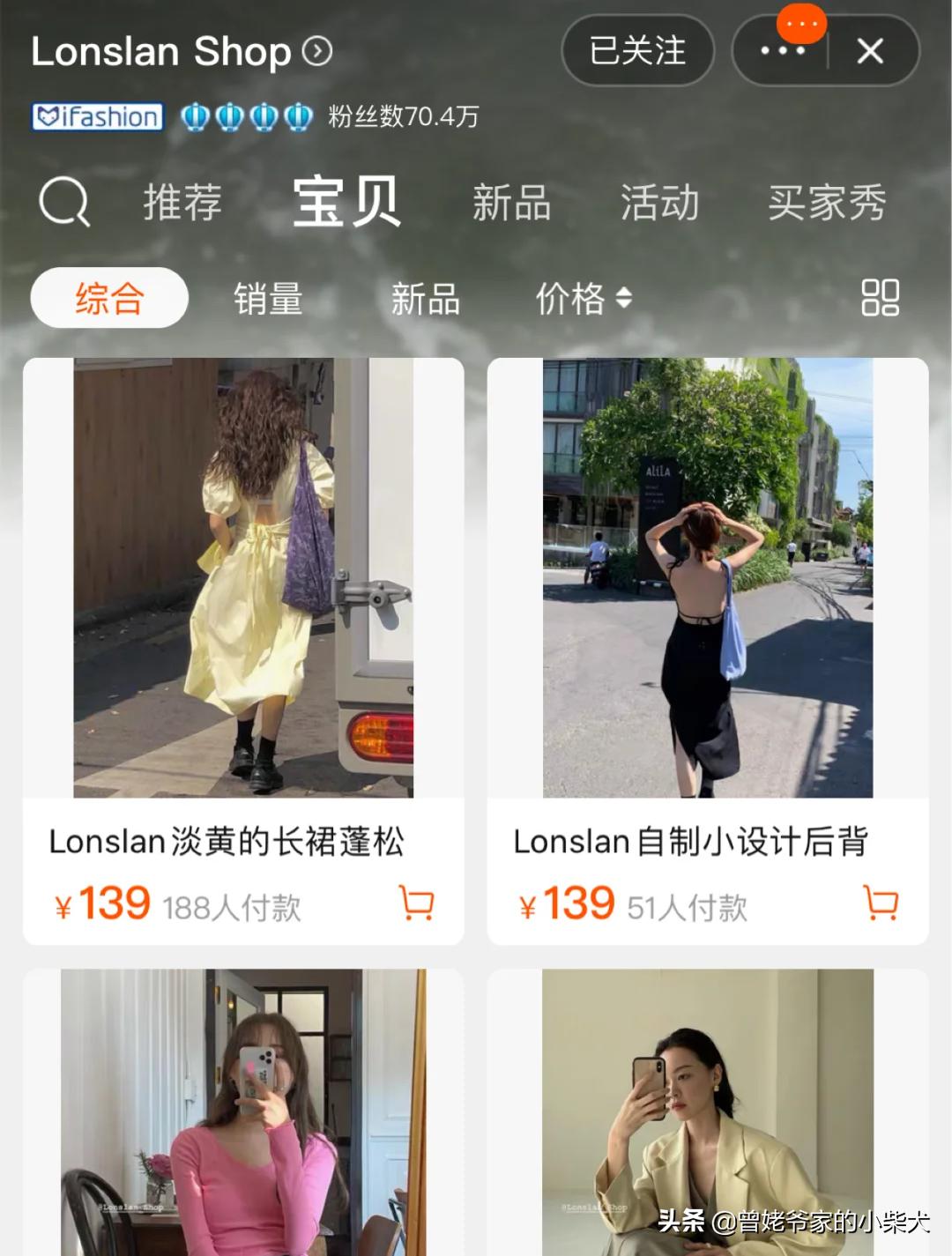Open the shop search icon
The image size is (952, 1256).
point(63,203)
